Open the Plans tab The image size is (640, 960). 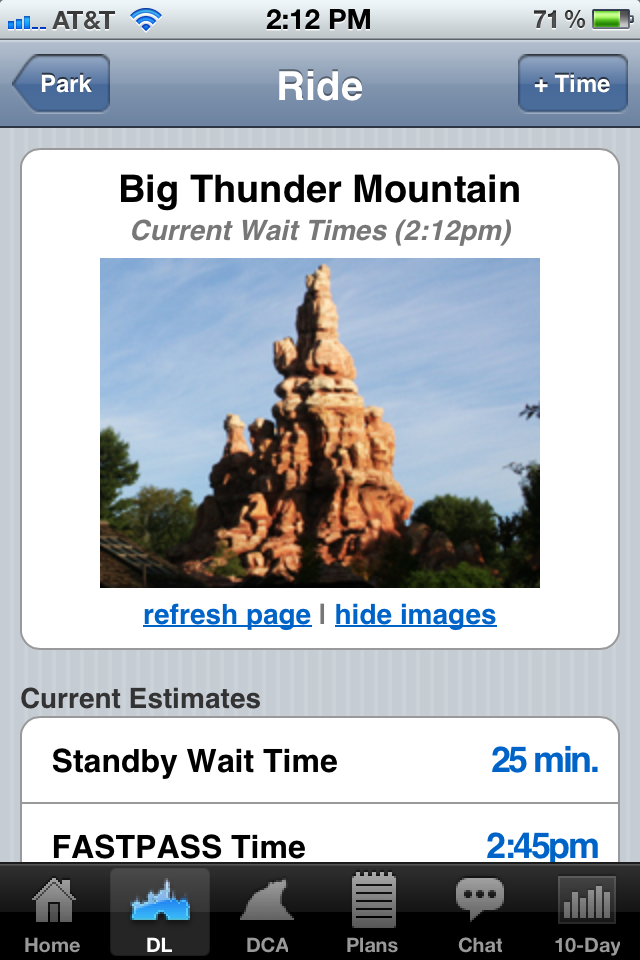point(373,912)
